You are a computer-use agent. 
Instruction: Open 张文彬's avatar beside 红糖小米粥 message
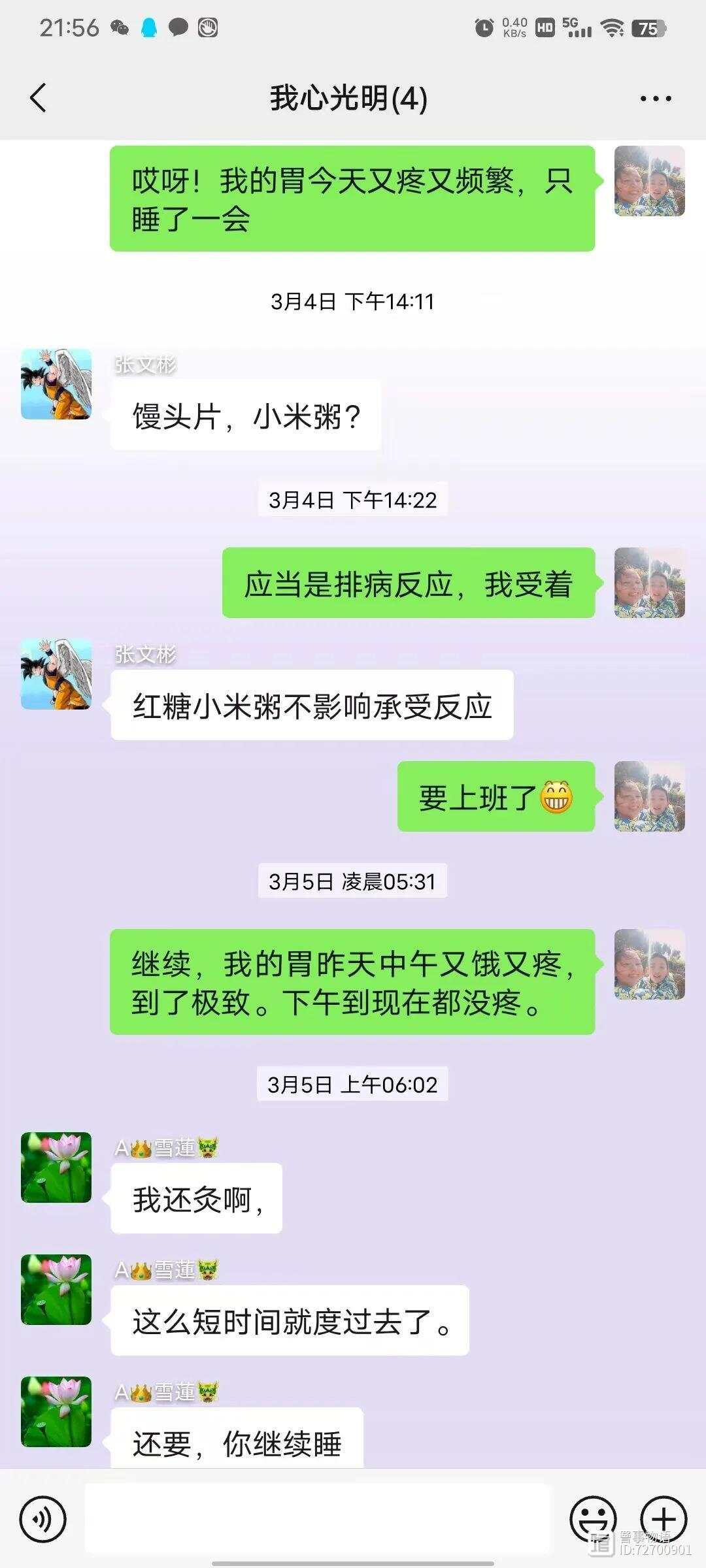tap(56, 674)
